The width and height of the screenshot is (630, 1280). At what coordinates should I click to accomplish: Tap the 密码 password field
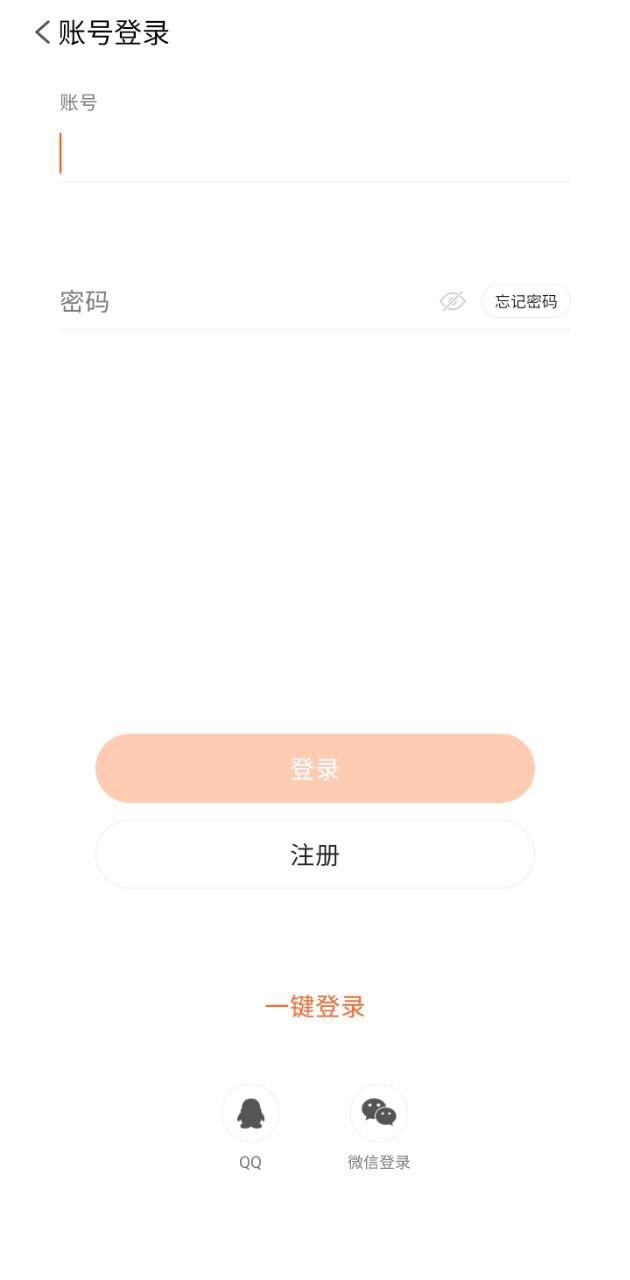click(240, 301)
